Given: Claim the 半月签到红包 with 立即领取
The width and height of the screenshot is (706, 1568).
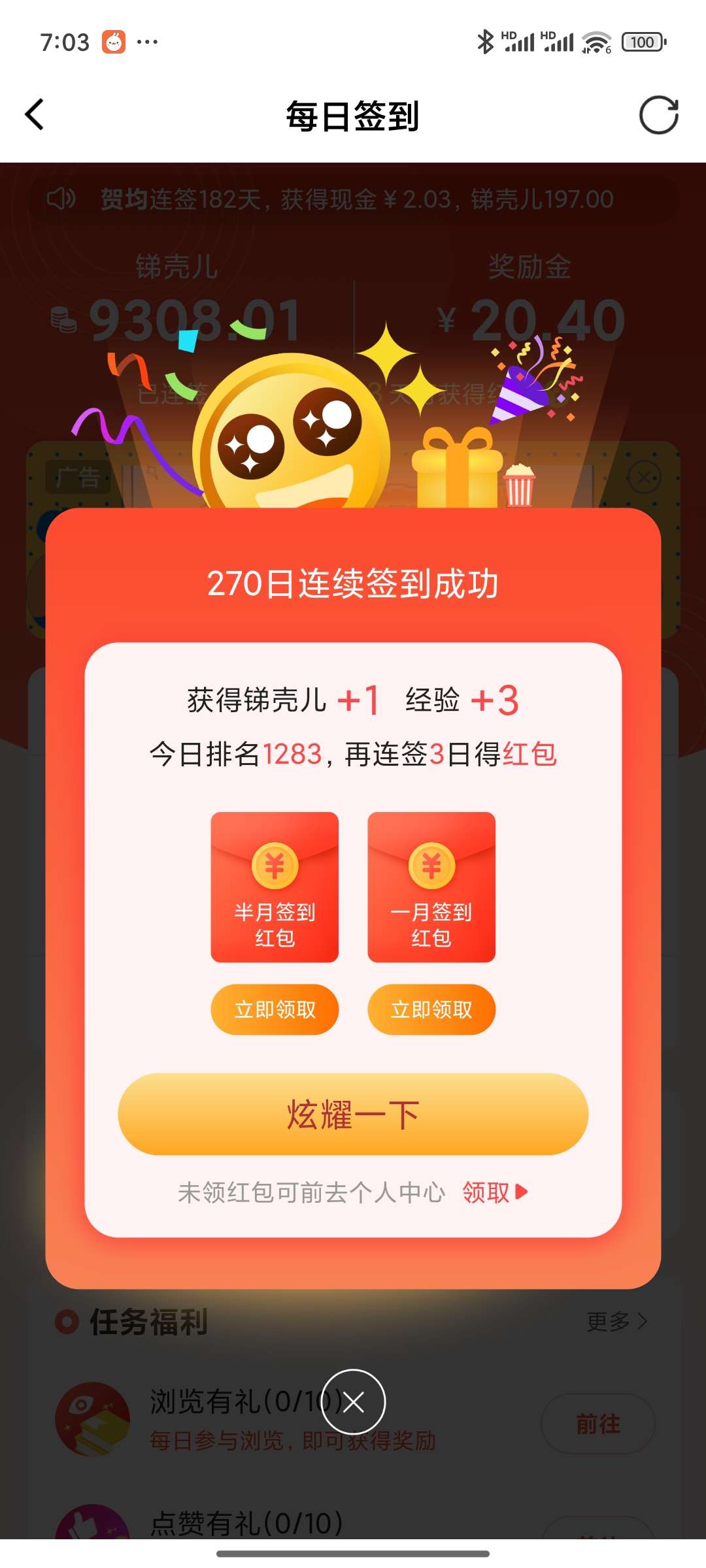Looking at the screenshot, I should pos(275,1009).
